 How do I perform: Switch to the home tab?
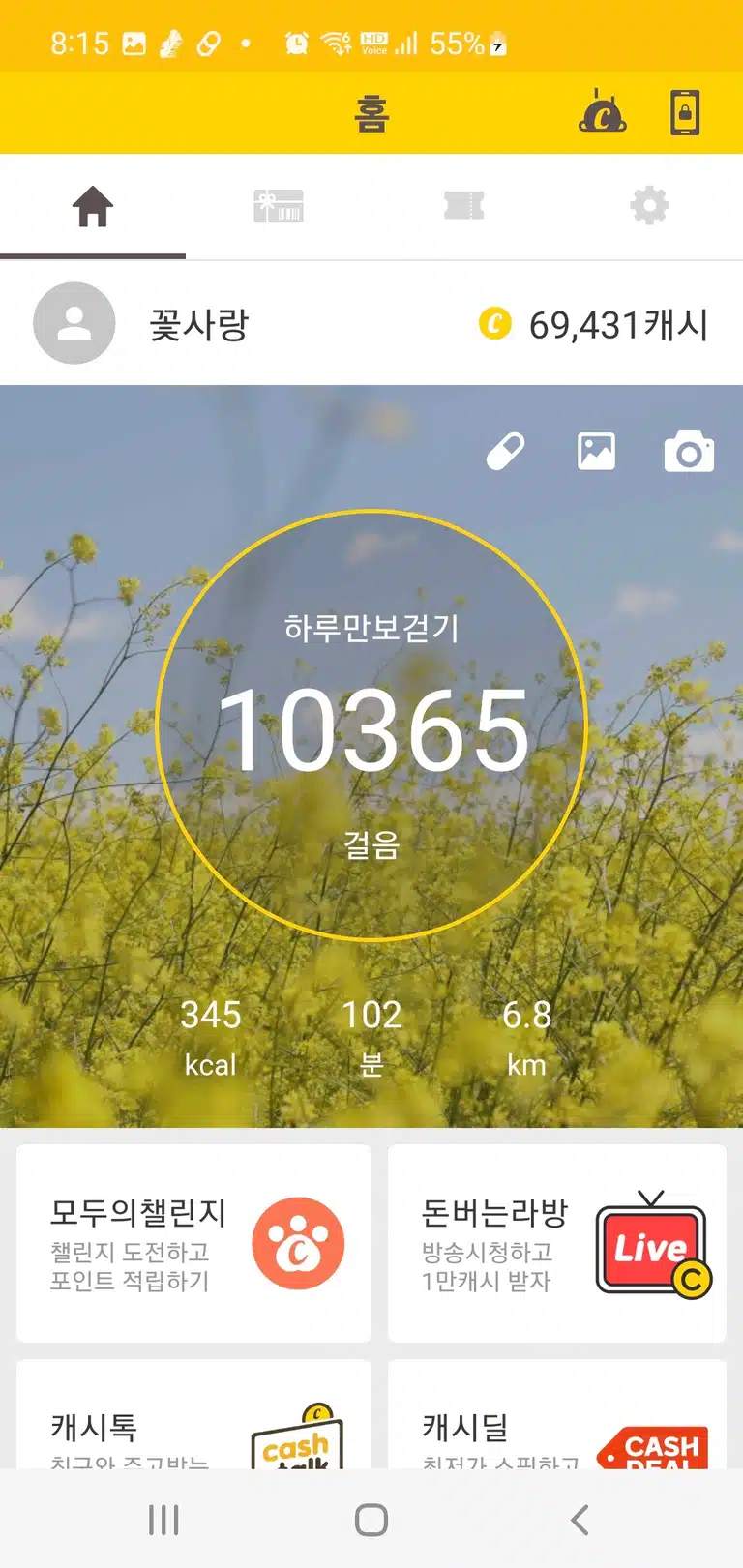pyautogui.click(x=93, y=206)
